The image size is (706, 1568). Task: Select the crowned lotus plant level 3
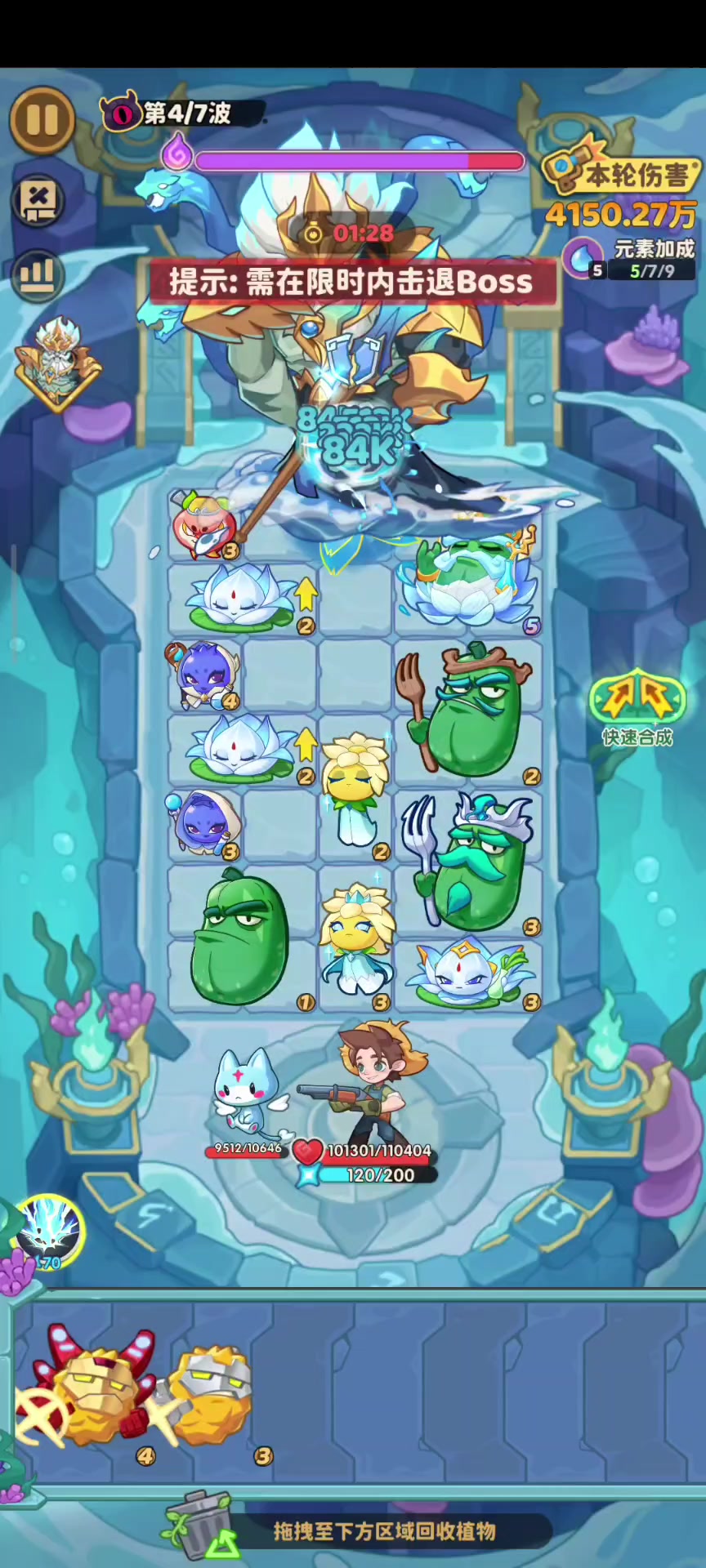(x=469, y=975)
